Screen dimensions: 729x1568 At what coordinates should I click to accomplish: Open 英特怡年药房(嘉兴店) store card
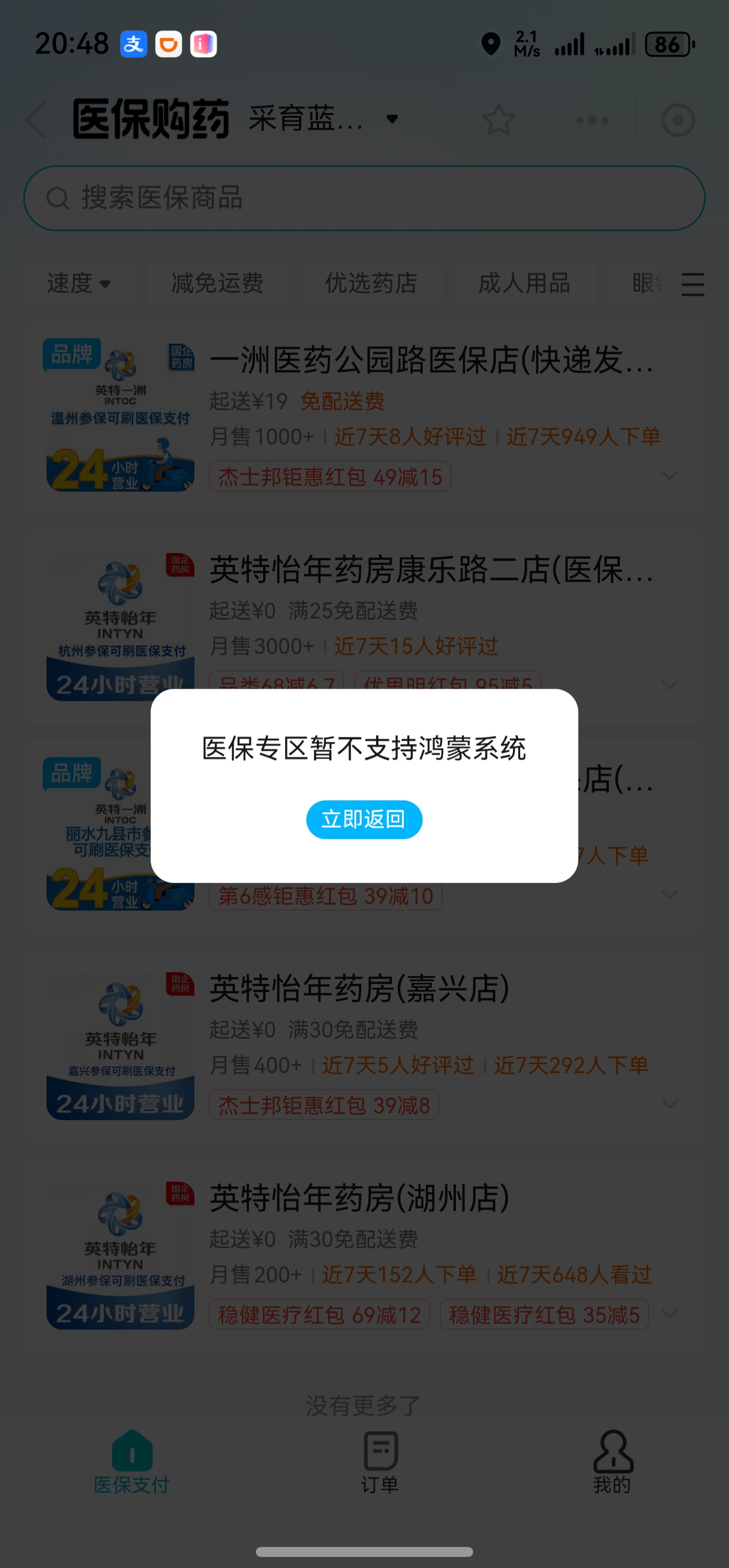point(360,988)
